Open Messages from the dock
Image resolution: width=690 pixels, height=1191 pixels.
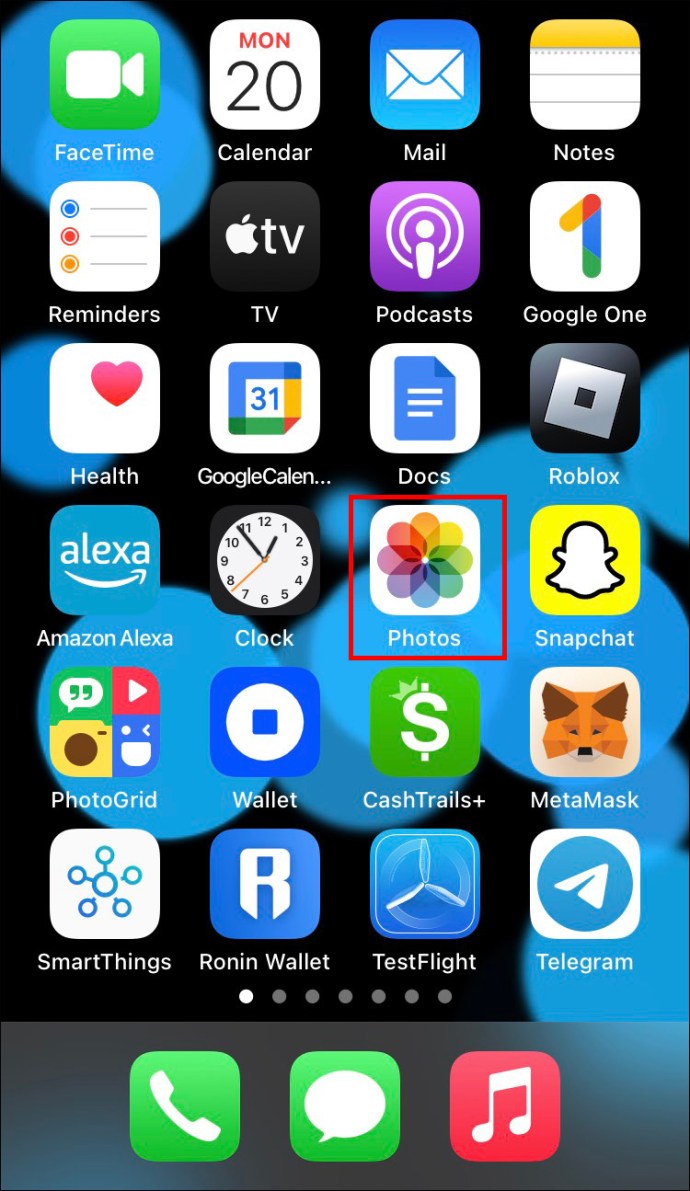pos(345,1107)
